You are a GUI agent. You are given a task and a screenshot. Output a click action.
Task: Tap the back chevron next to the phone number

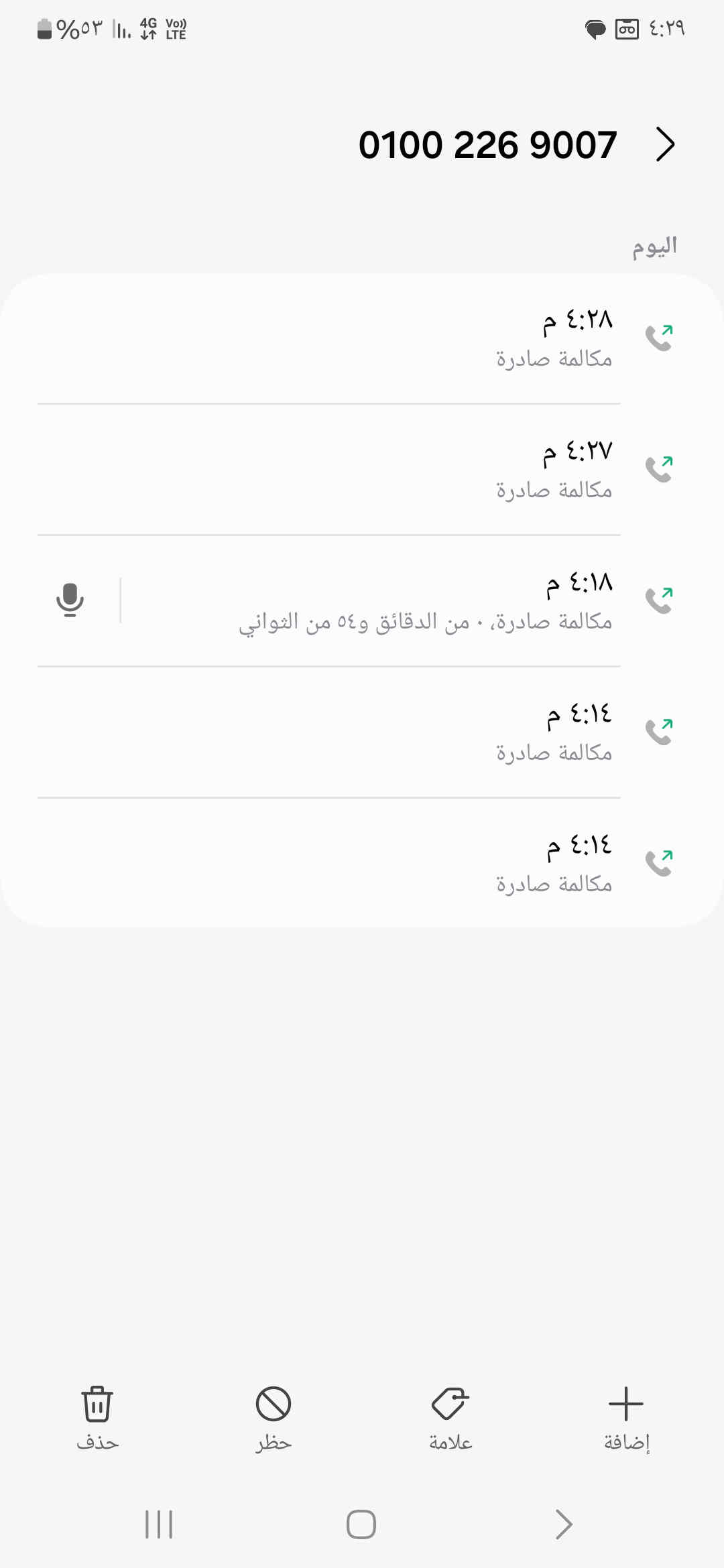tap(664, 144)
